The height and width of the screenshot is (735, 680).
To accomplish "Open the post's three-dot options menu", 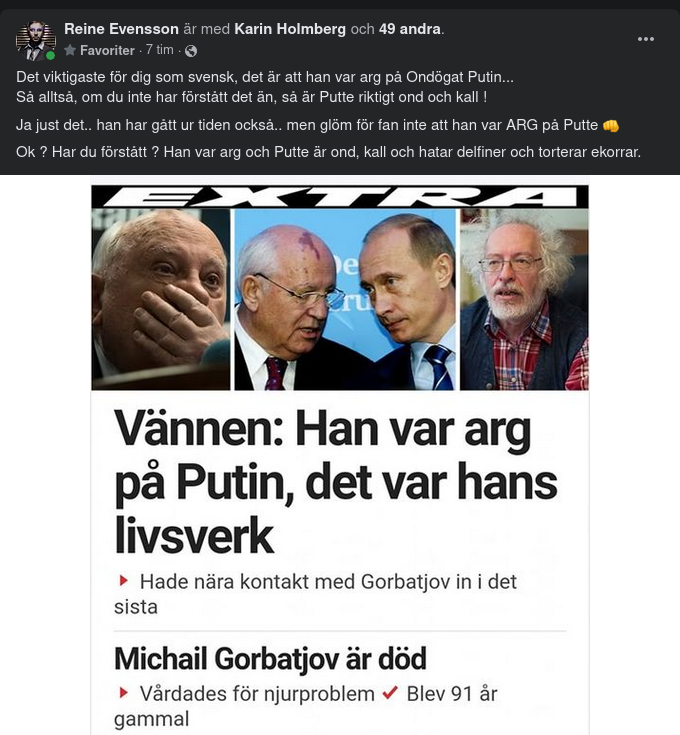I will tap(646, 39).
